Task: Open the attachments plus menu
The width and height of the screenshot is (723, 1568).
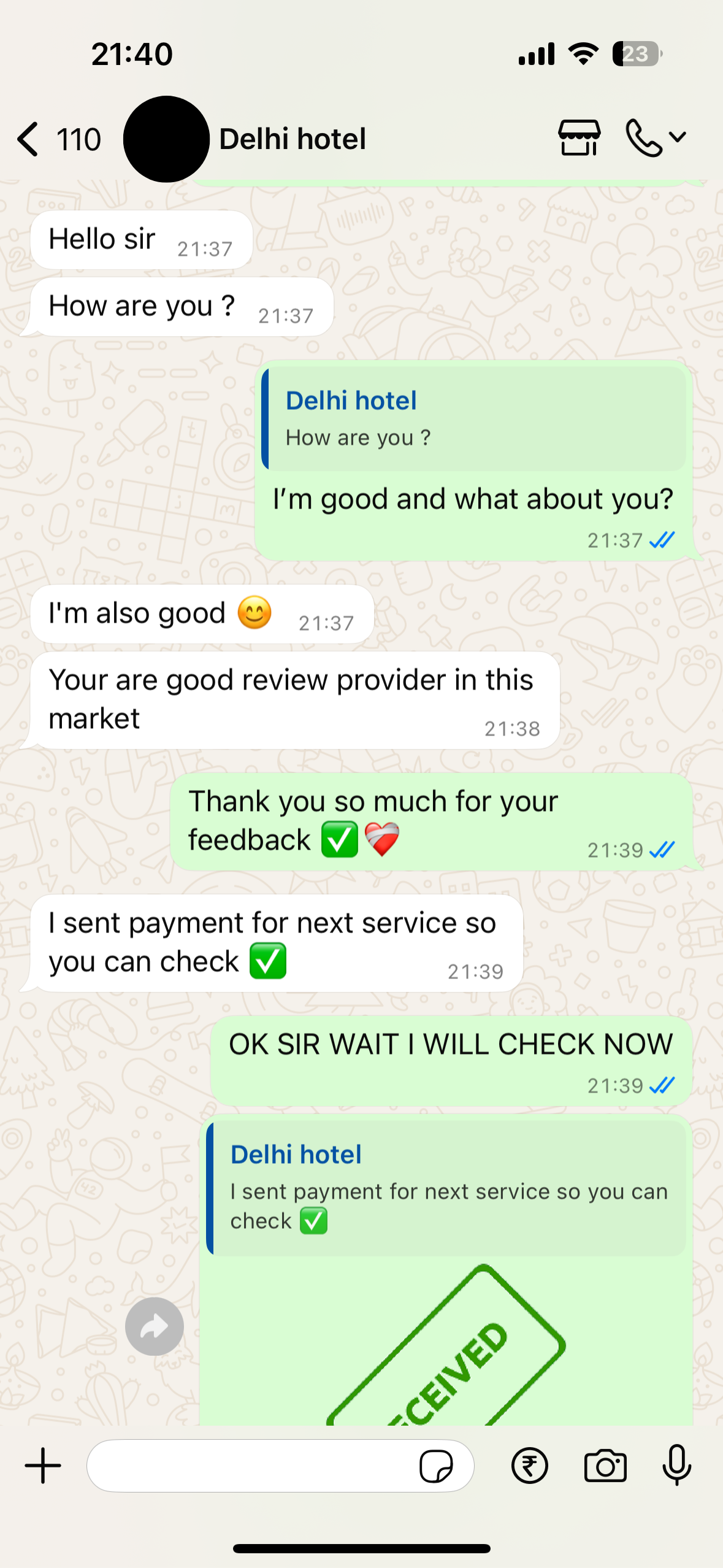Action: 43,1466
